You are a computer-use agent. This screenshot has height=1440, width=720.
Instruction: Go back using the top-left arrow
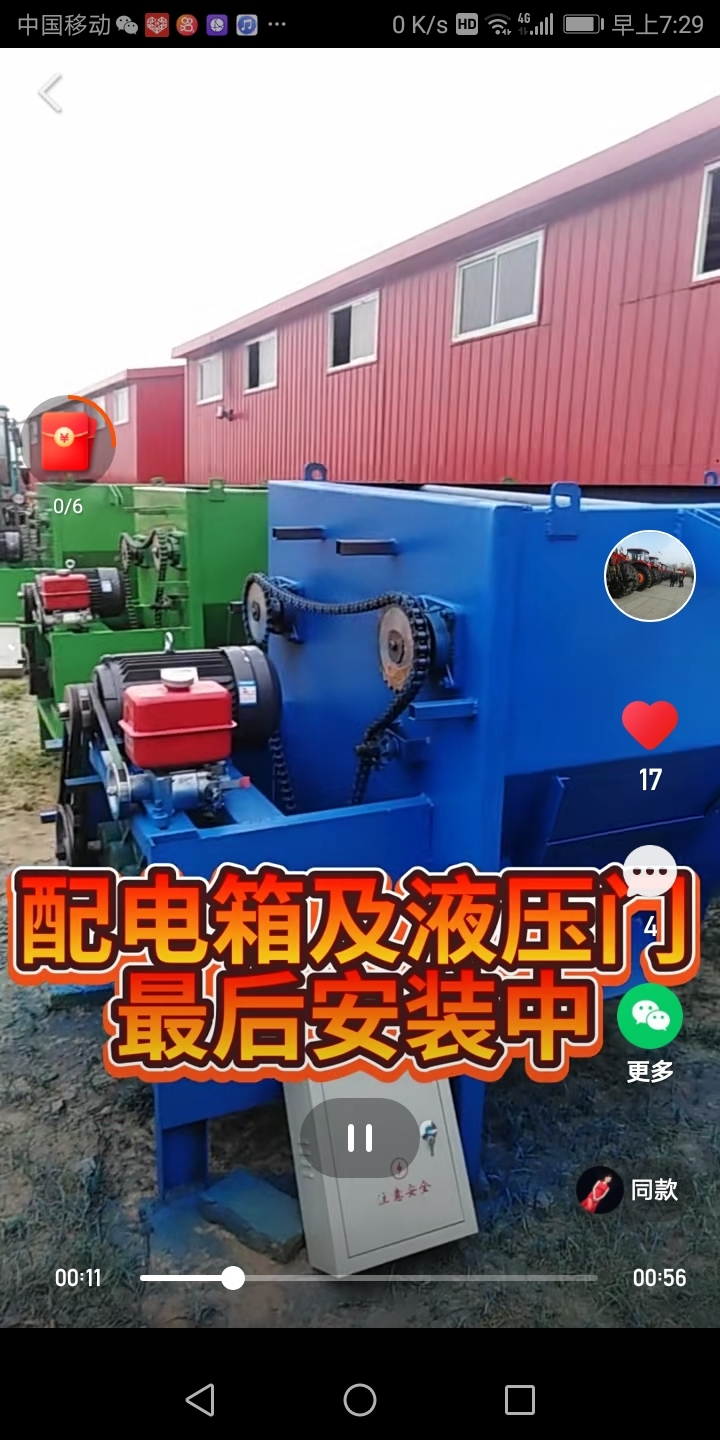[50, 93]
